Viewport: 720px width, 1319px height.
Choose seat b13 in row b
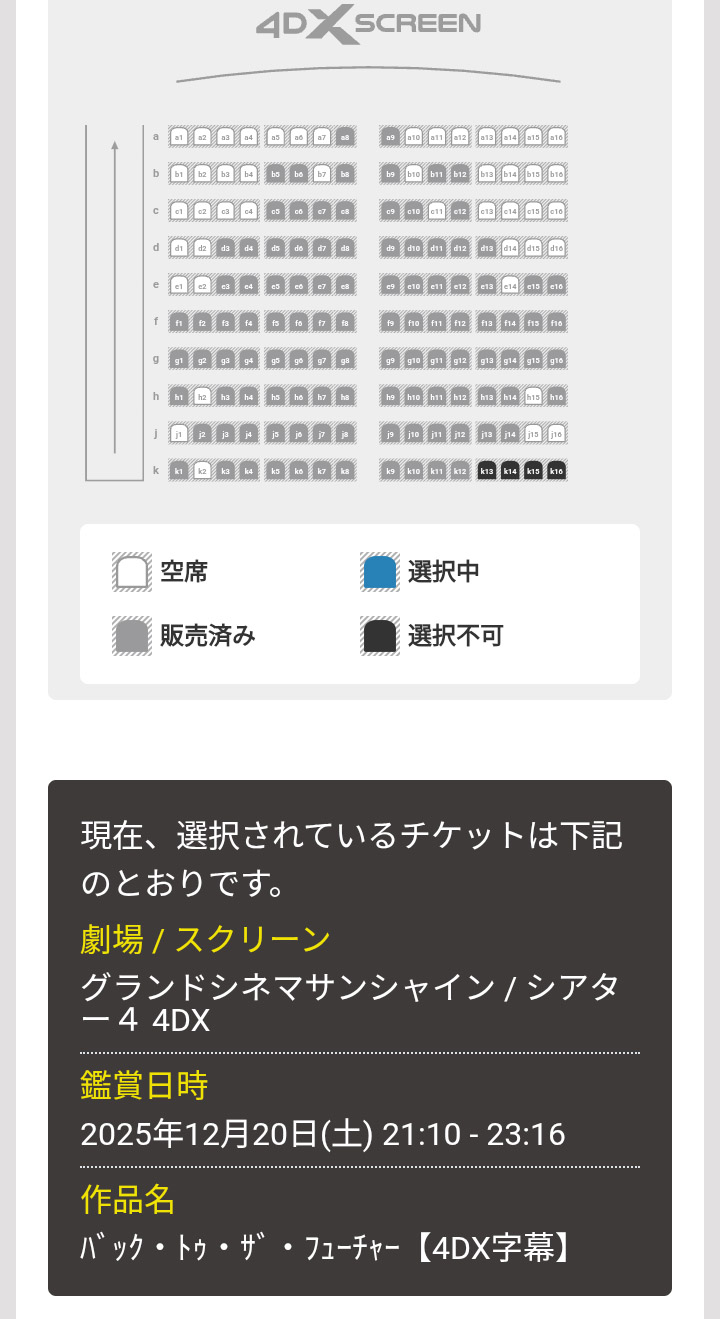tap(487, 174)
